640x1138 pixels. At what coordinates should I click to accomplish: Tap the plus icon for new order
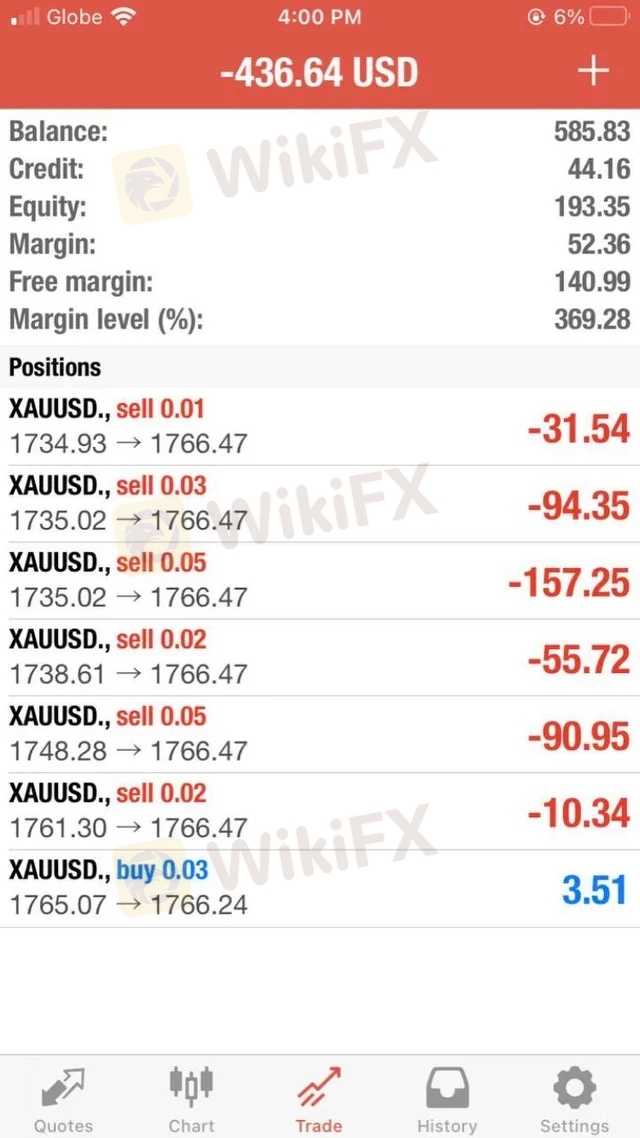593,71
